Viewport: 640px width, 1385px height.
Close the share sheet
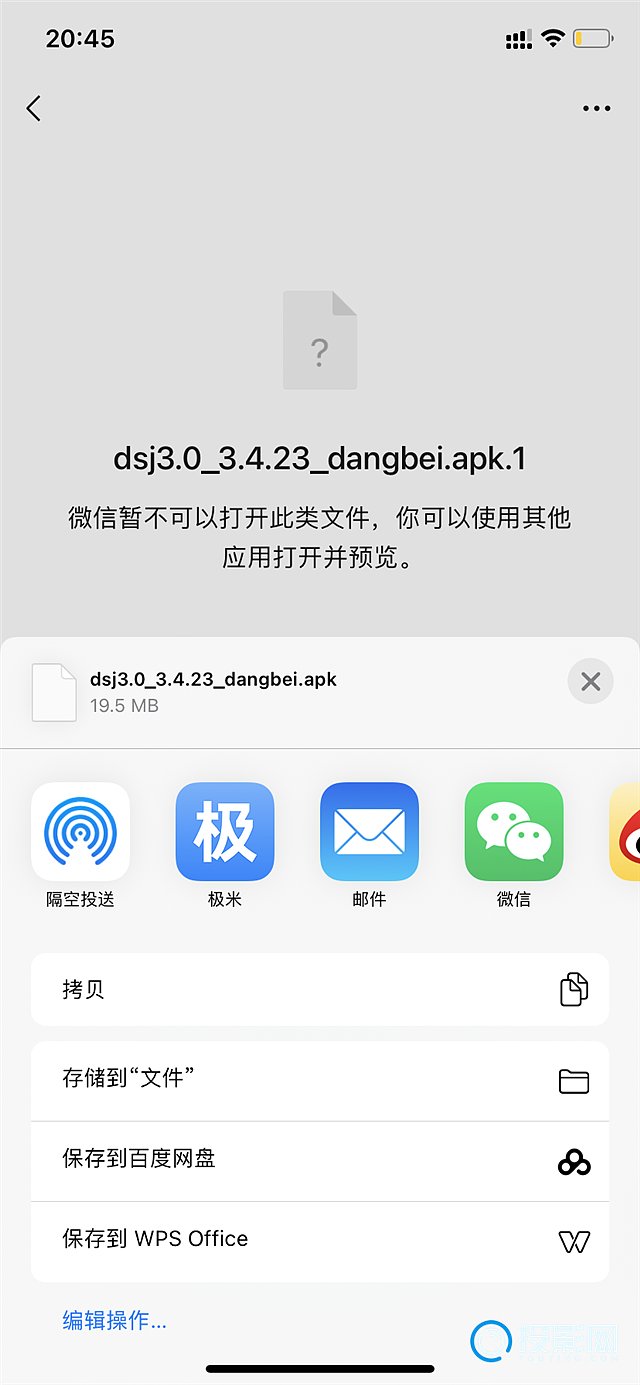tap(590, 682)
